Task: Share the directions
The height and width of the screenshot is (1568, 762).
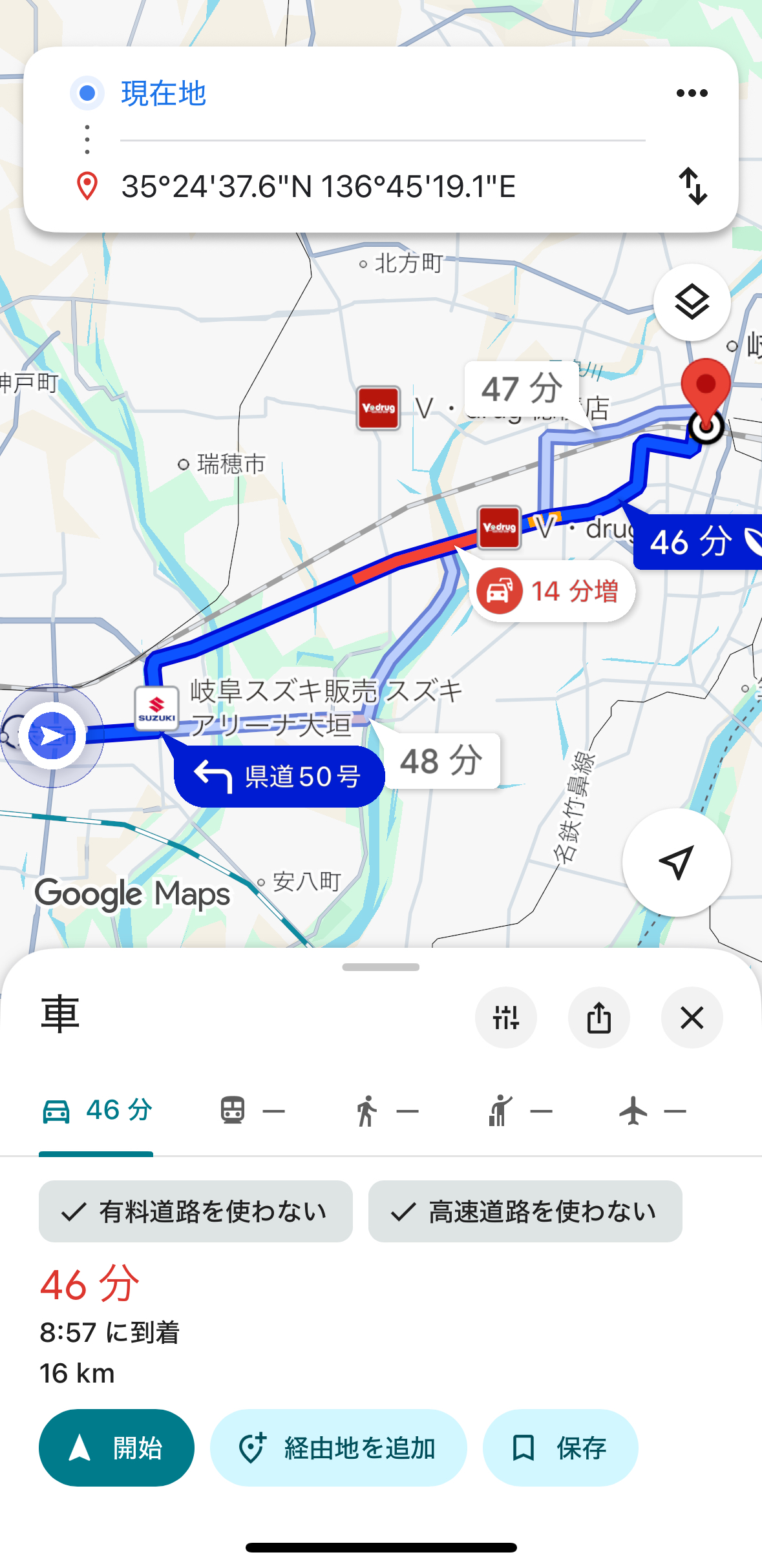Action: (x=598, y=1018)
